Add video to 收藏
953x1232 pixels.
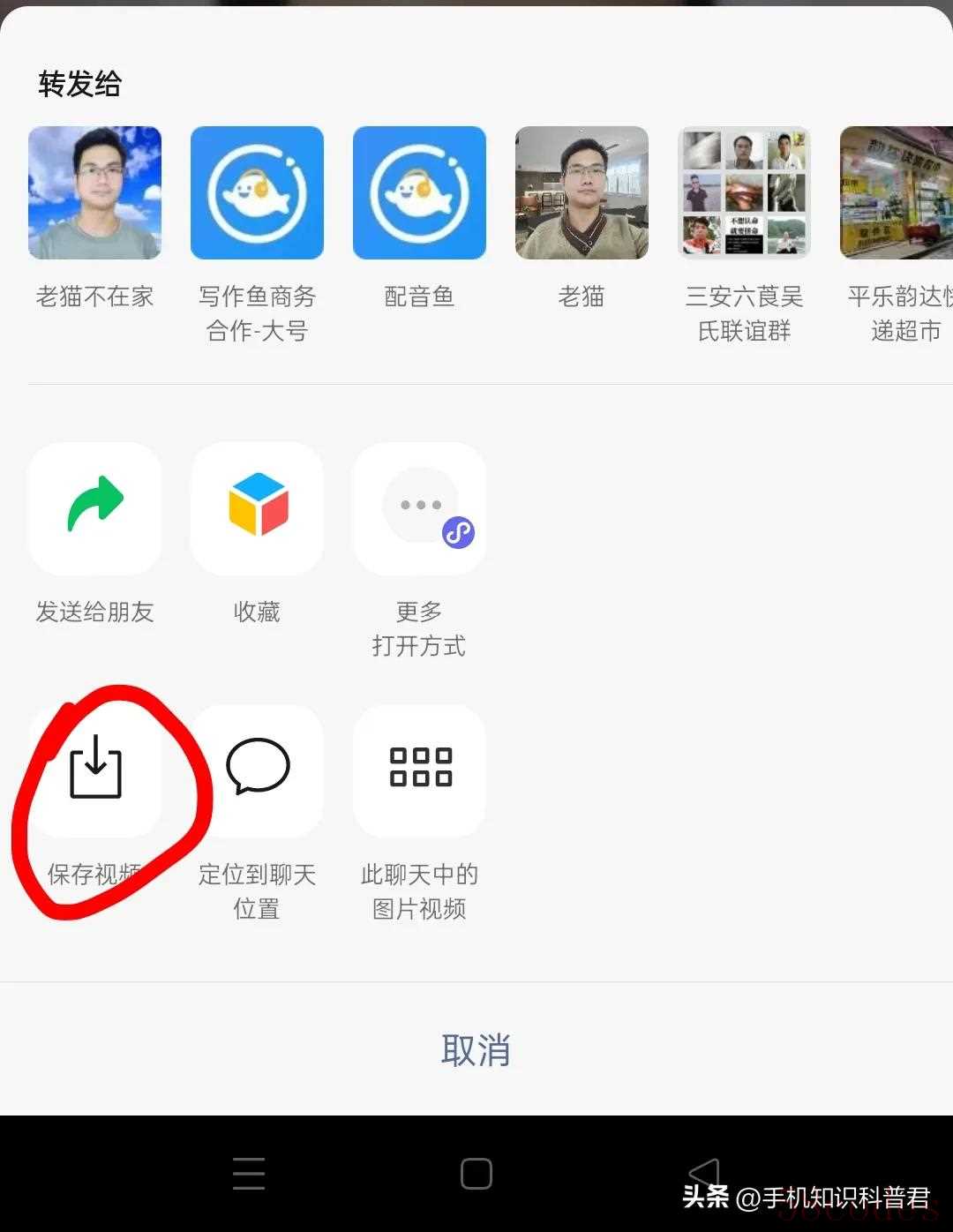pyautogui.click(x=257, y=509)
